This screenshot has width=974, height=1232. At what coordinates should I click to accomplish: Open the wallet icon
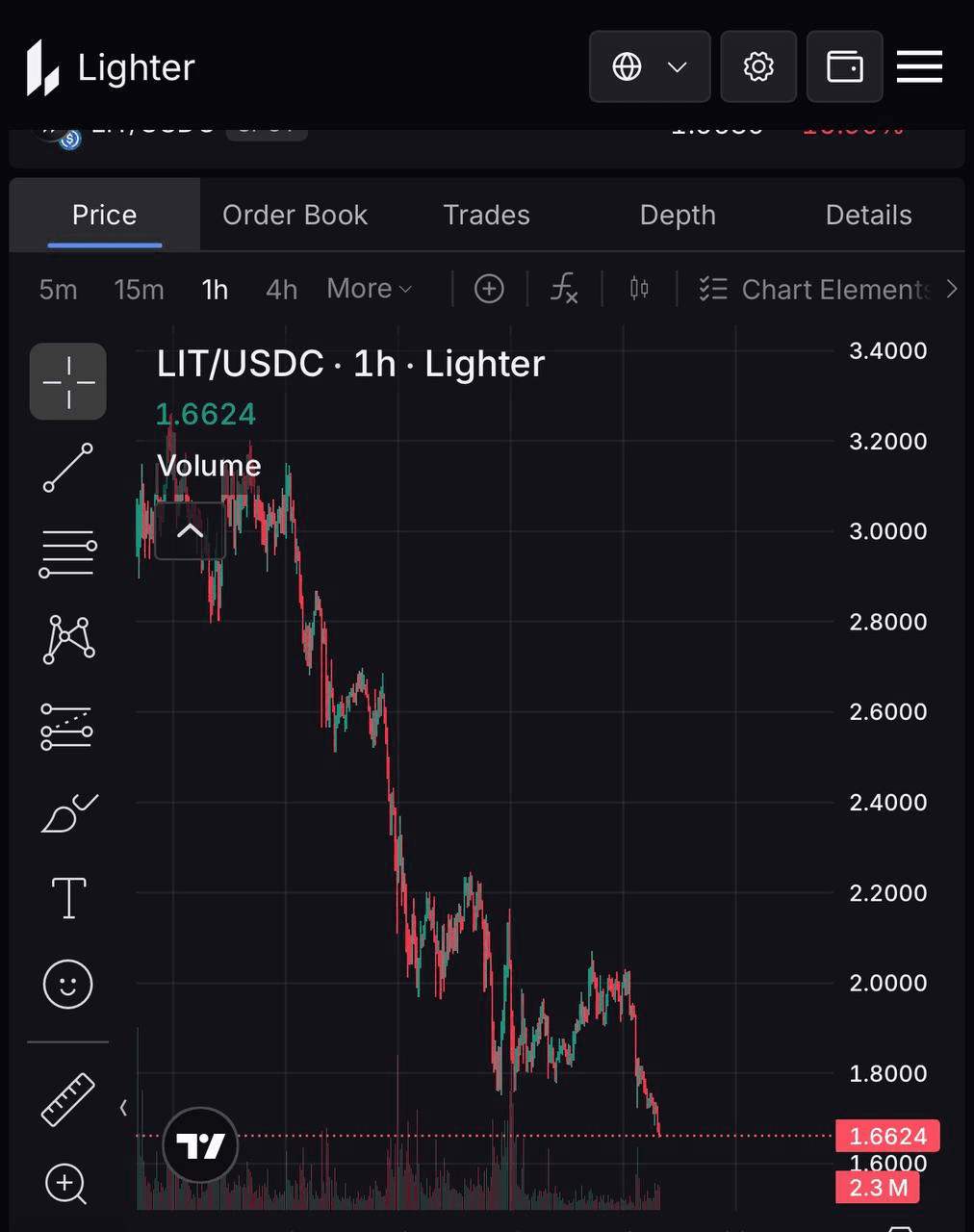(844, 66)
